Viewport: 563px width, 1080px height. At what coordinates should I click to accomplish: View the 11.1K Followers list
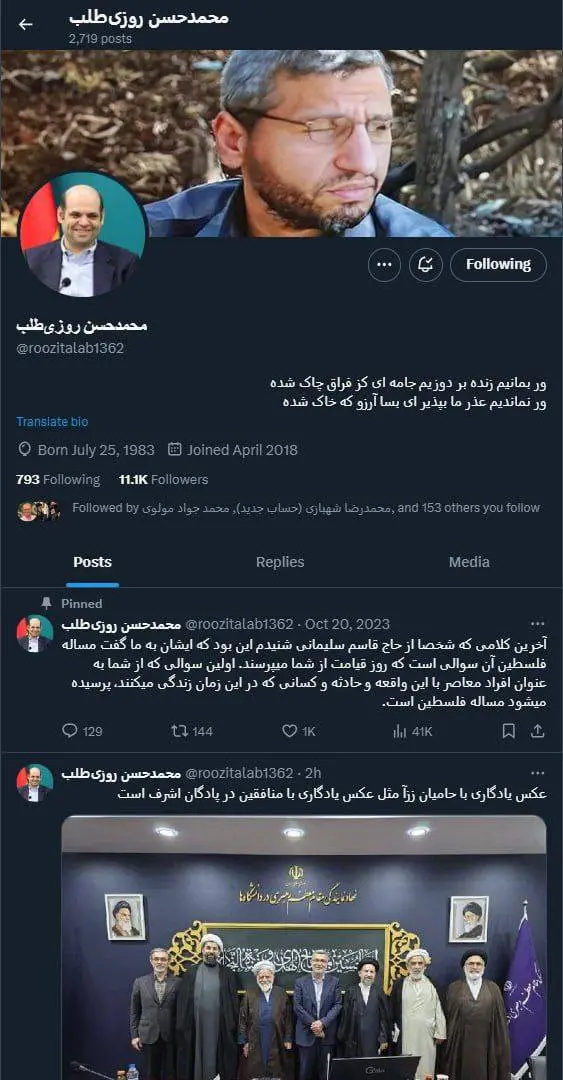click(163, 479)
